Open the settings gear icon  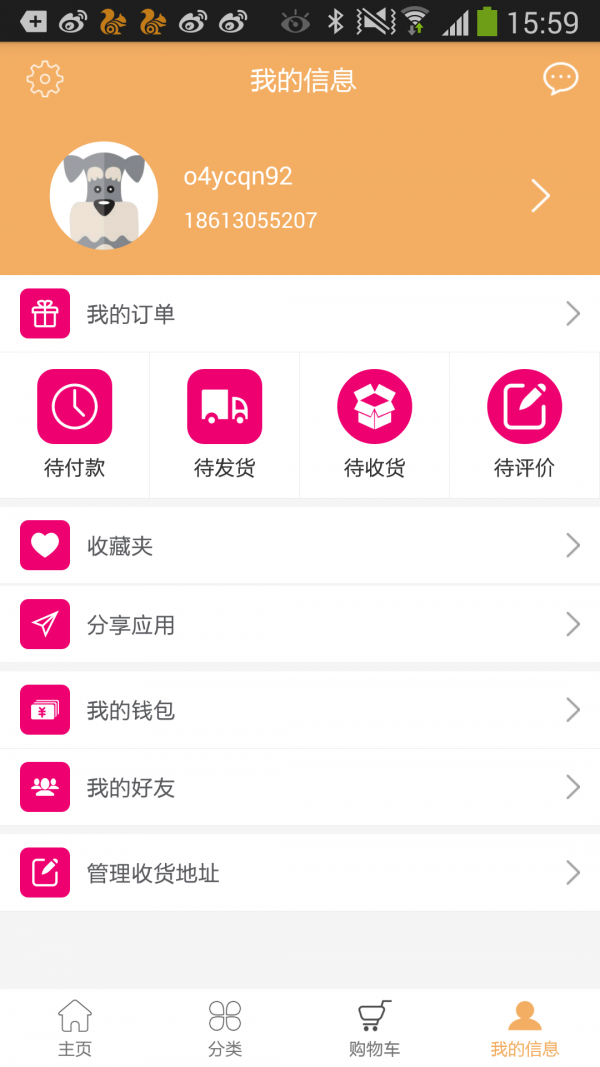45,79
